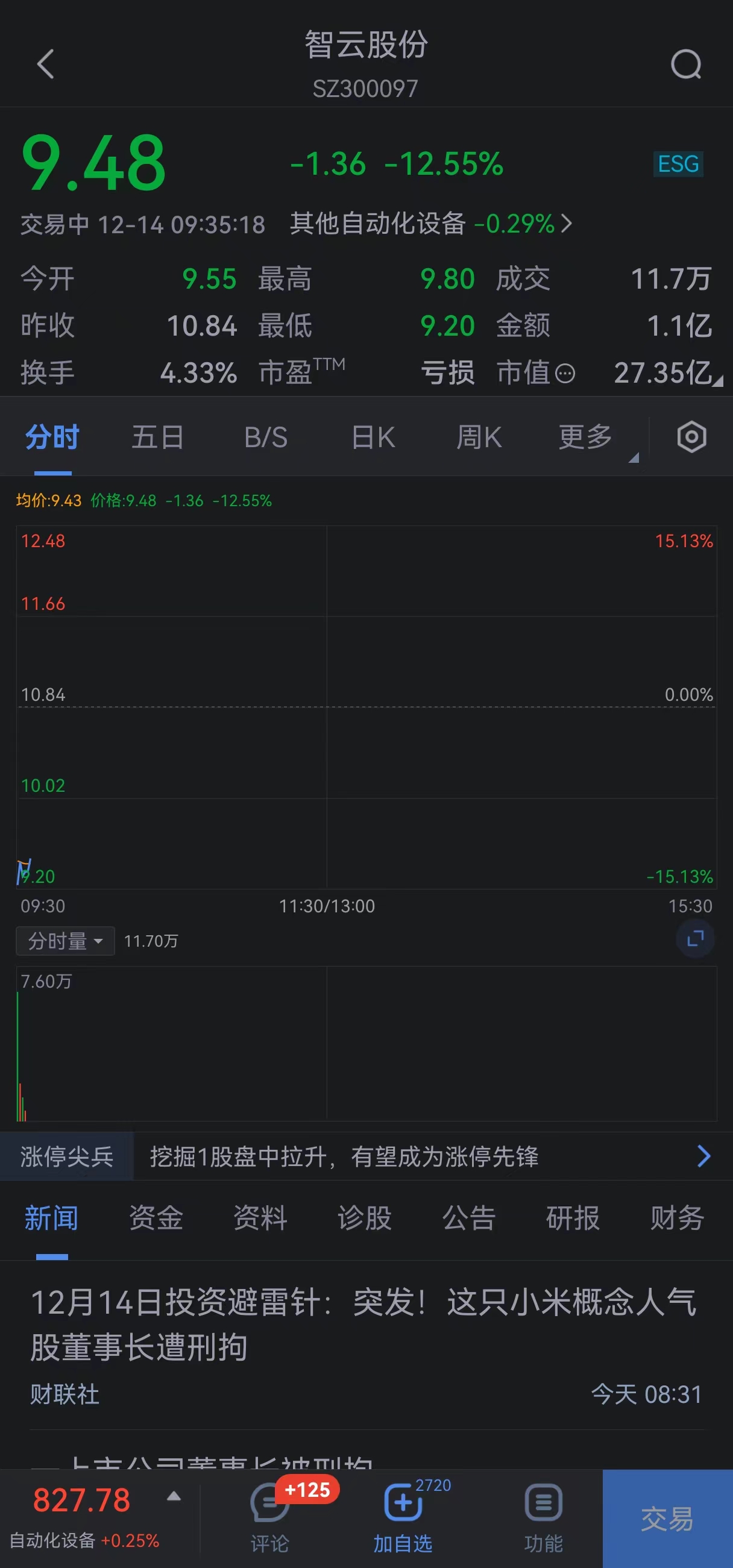Open the 涨停尖兵 banner
The height and width of the screenshot is (1568, 733).
pos(366,1156)
